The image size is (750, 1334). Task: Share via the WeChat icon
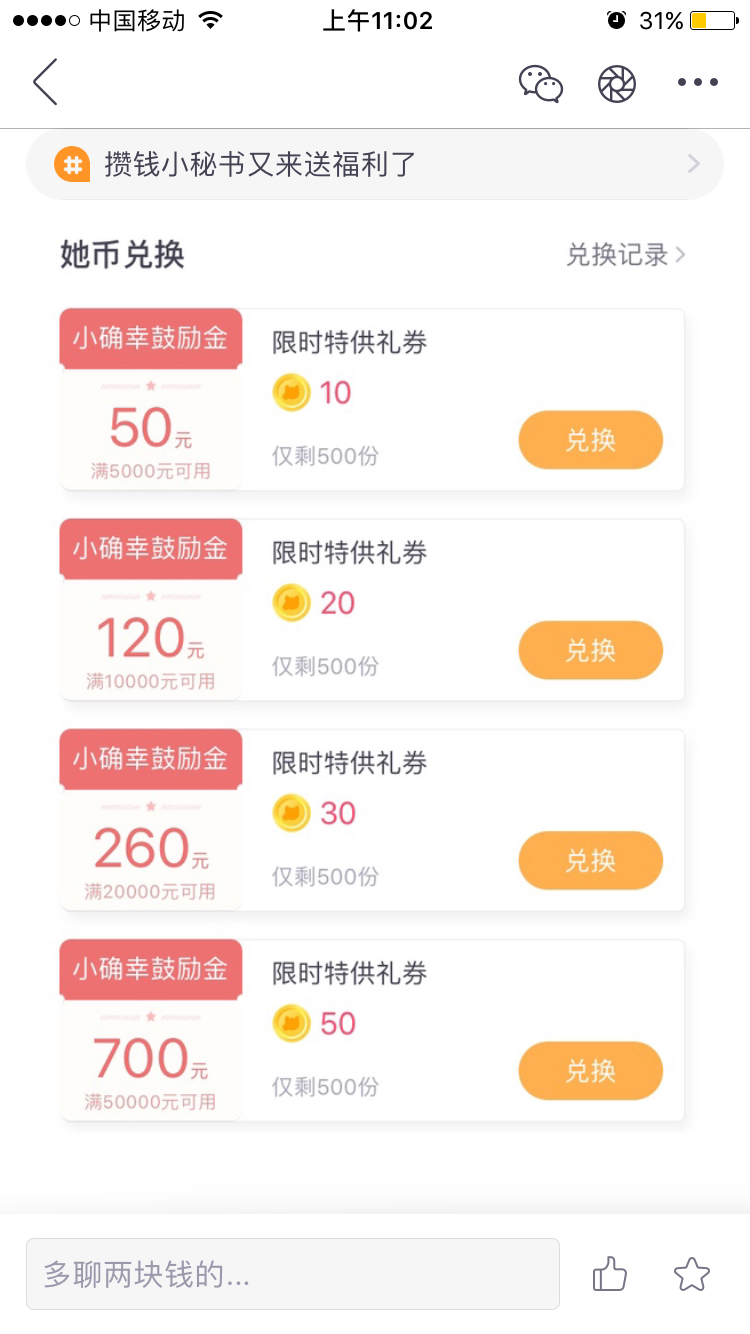[x=540, y=83]
